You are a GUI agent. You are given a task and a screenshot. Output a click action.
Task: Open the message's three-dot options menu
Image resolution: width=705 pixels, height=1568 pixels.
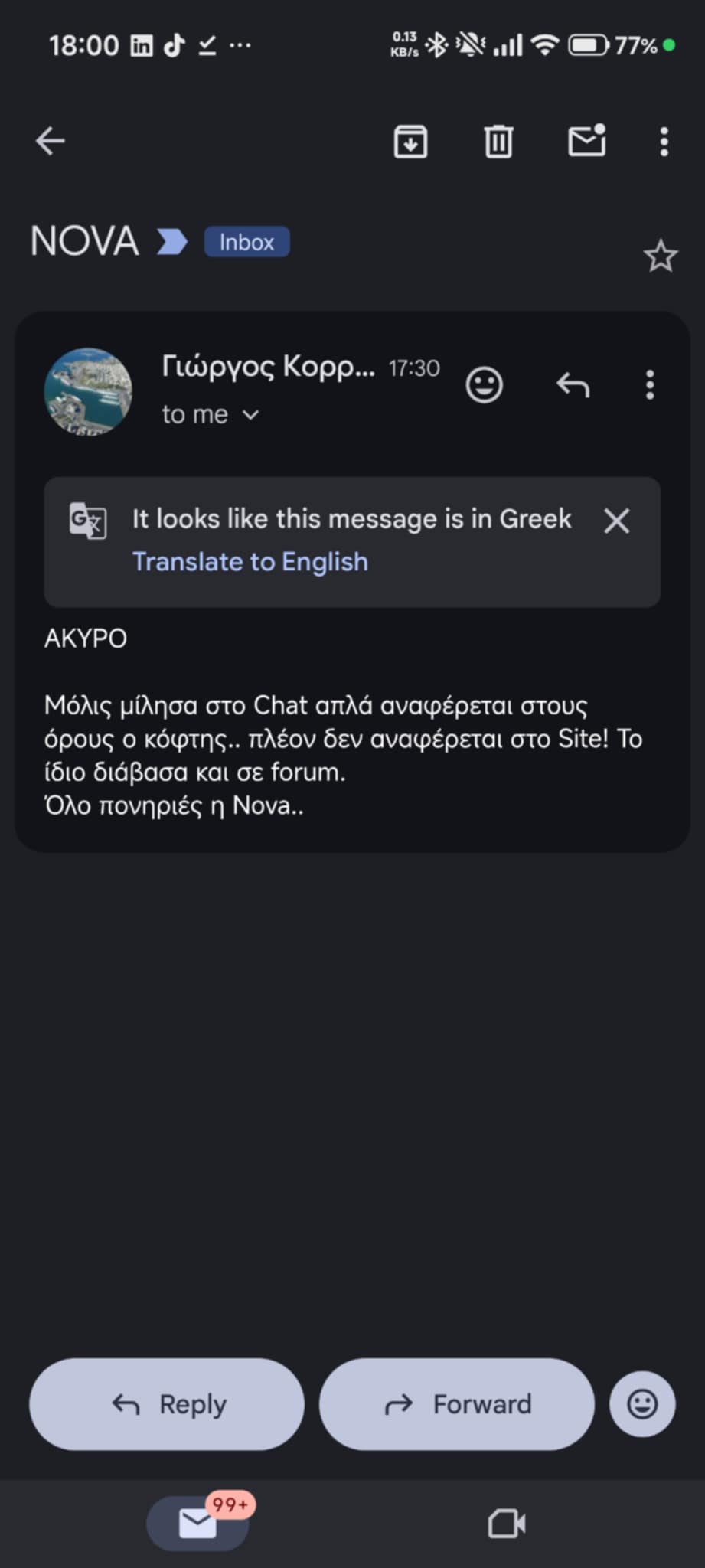[650, 384]
